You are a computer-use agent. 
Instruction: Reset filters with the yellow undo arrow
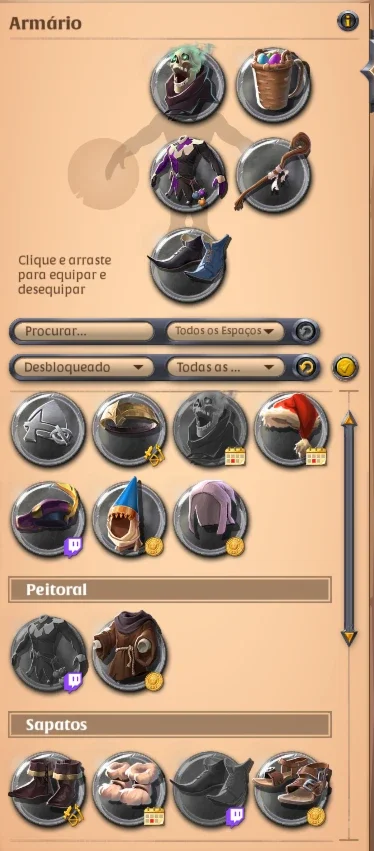[306, 368]
